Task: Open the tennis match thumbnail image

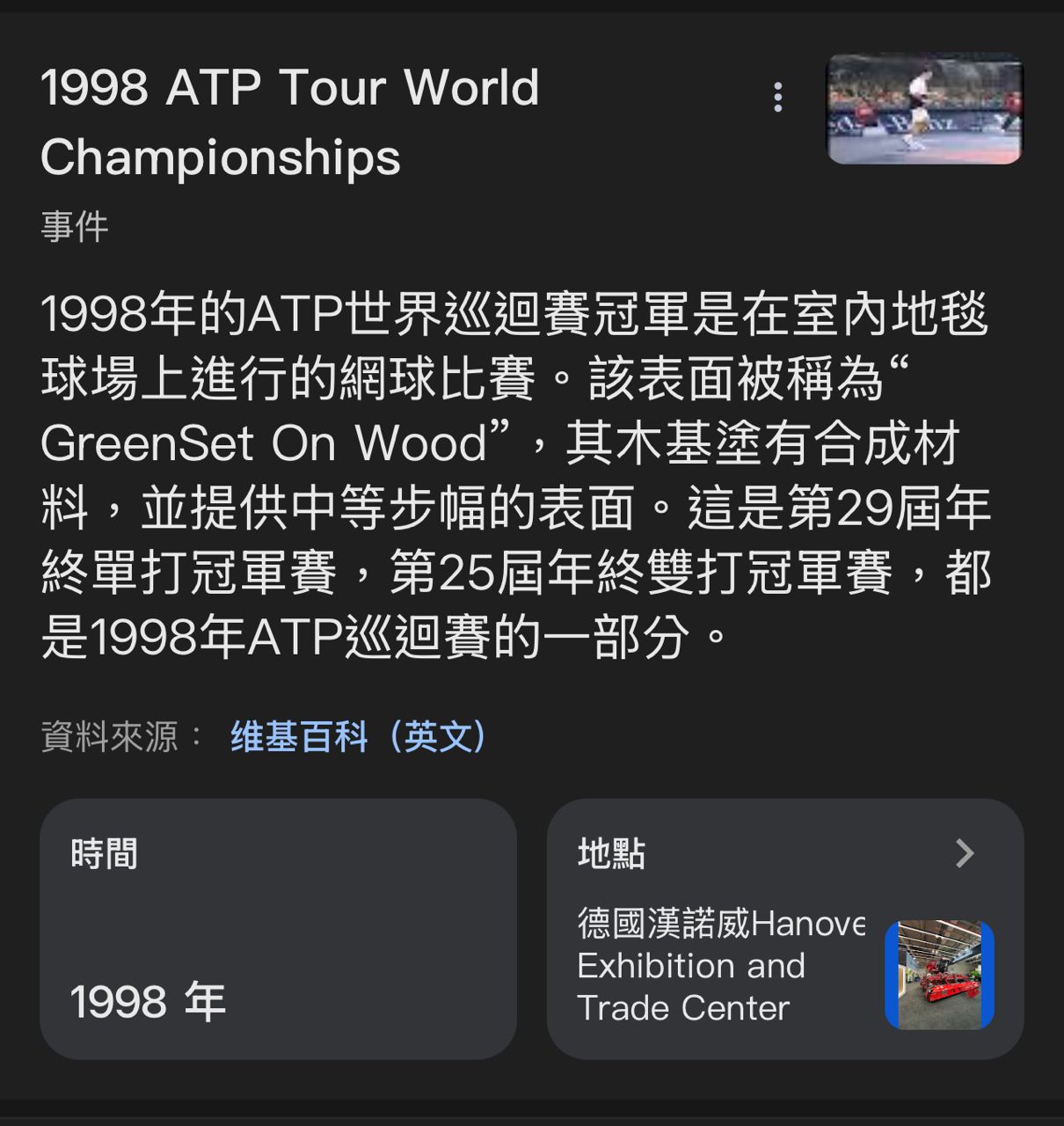Action: pos(925,109)
